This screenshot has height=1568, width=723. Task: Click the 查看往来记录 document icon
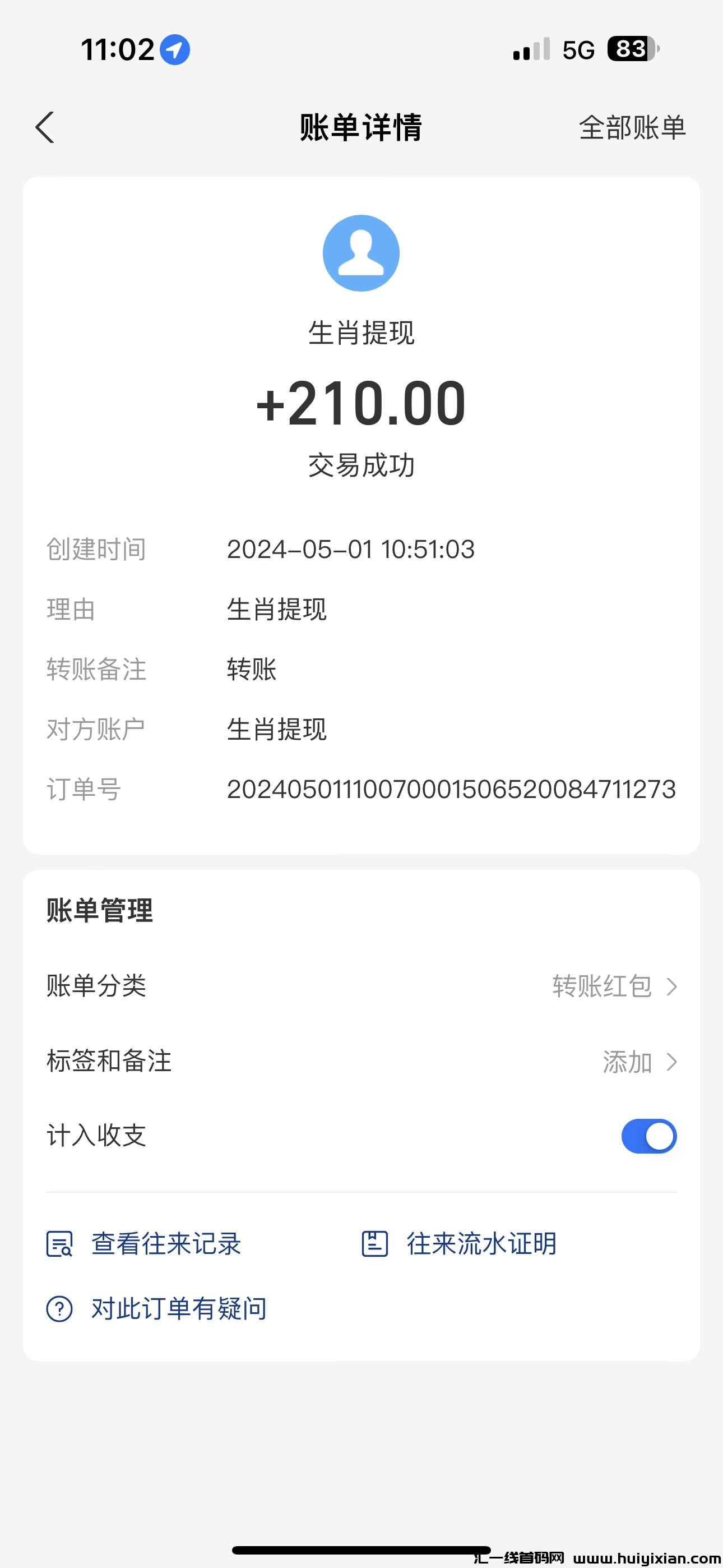tap(58, 1244)
